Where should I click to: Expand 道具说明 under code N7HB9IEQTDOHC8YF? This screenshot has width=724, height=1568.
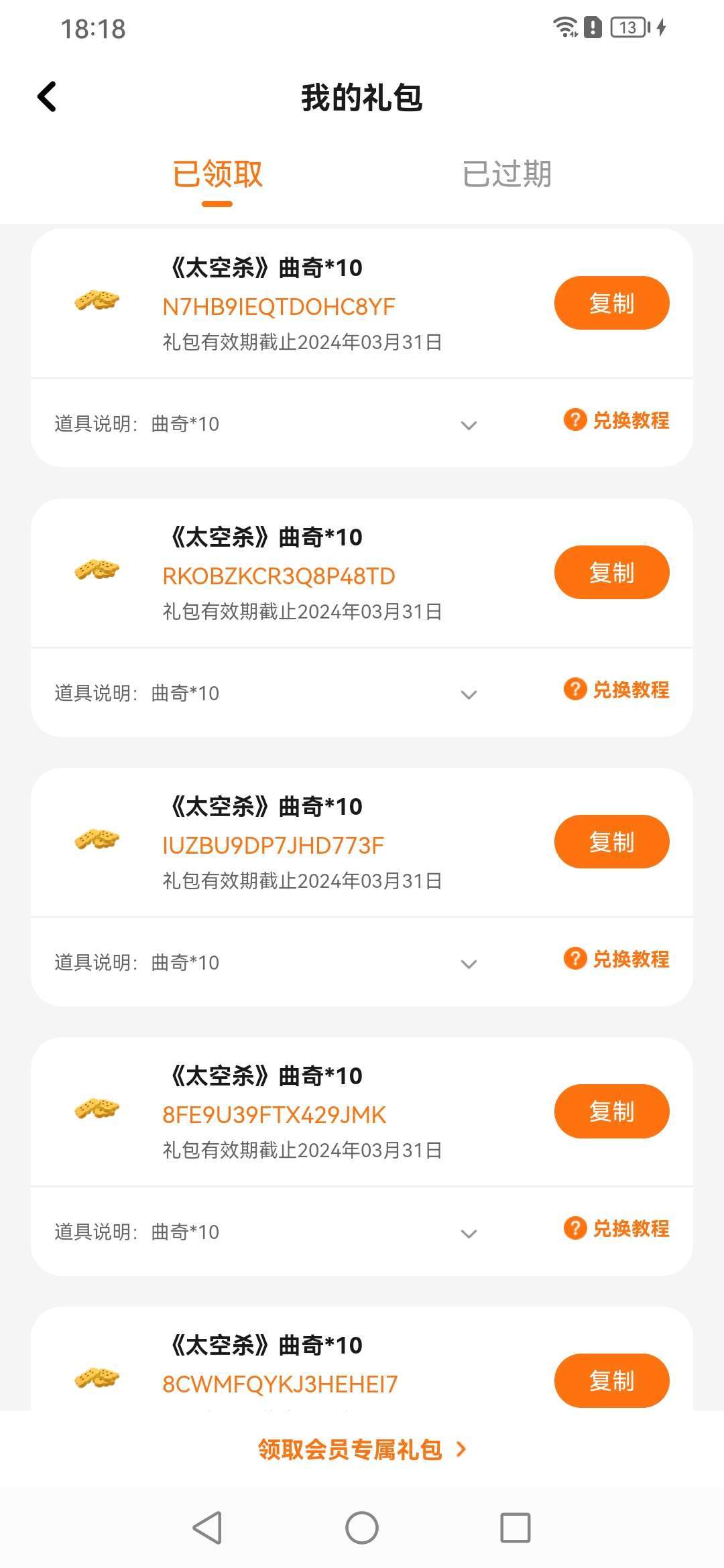469,425
